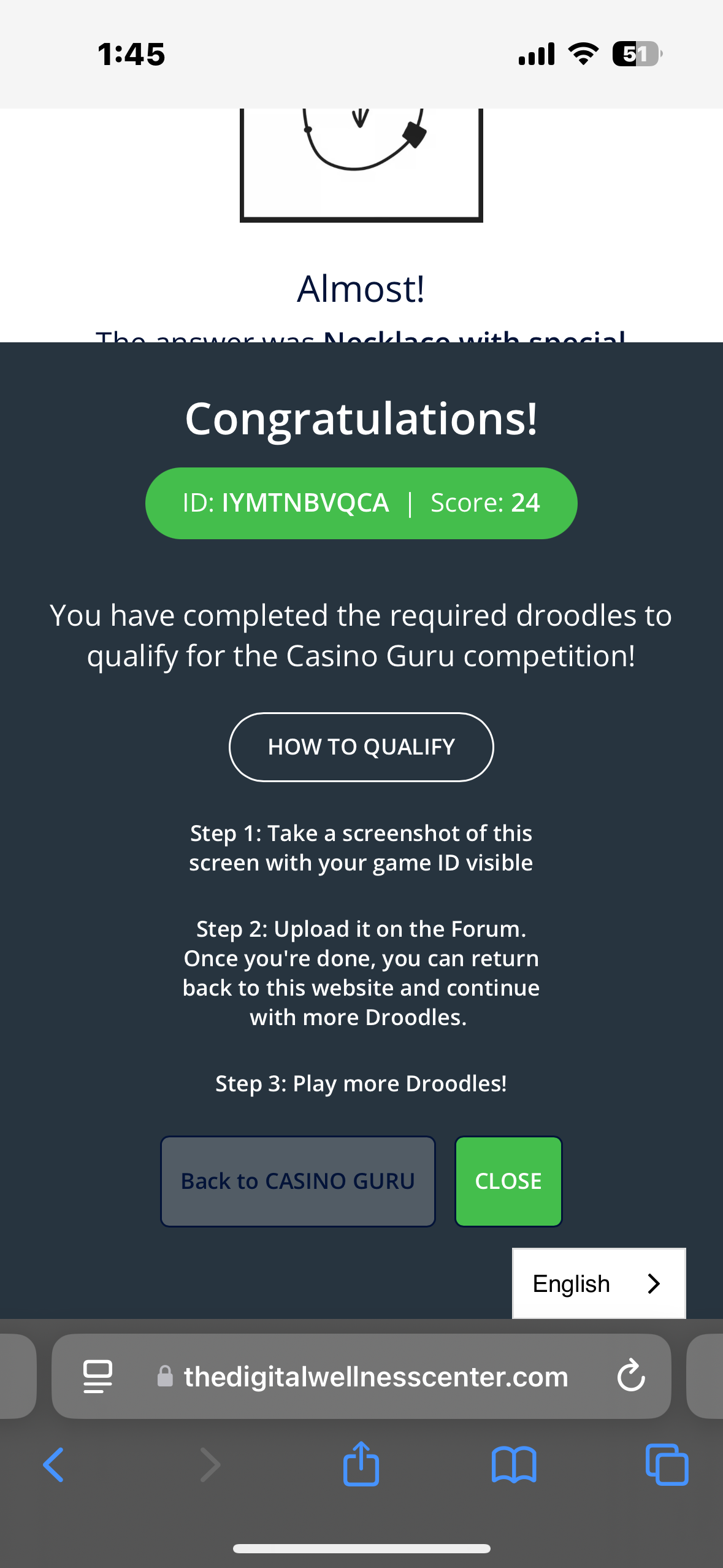Open the English language selector
Screen dimensions: 723x1568
pos(598,1283)
